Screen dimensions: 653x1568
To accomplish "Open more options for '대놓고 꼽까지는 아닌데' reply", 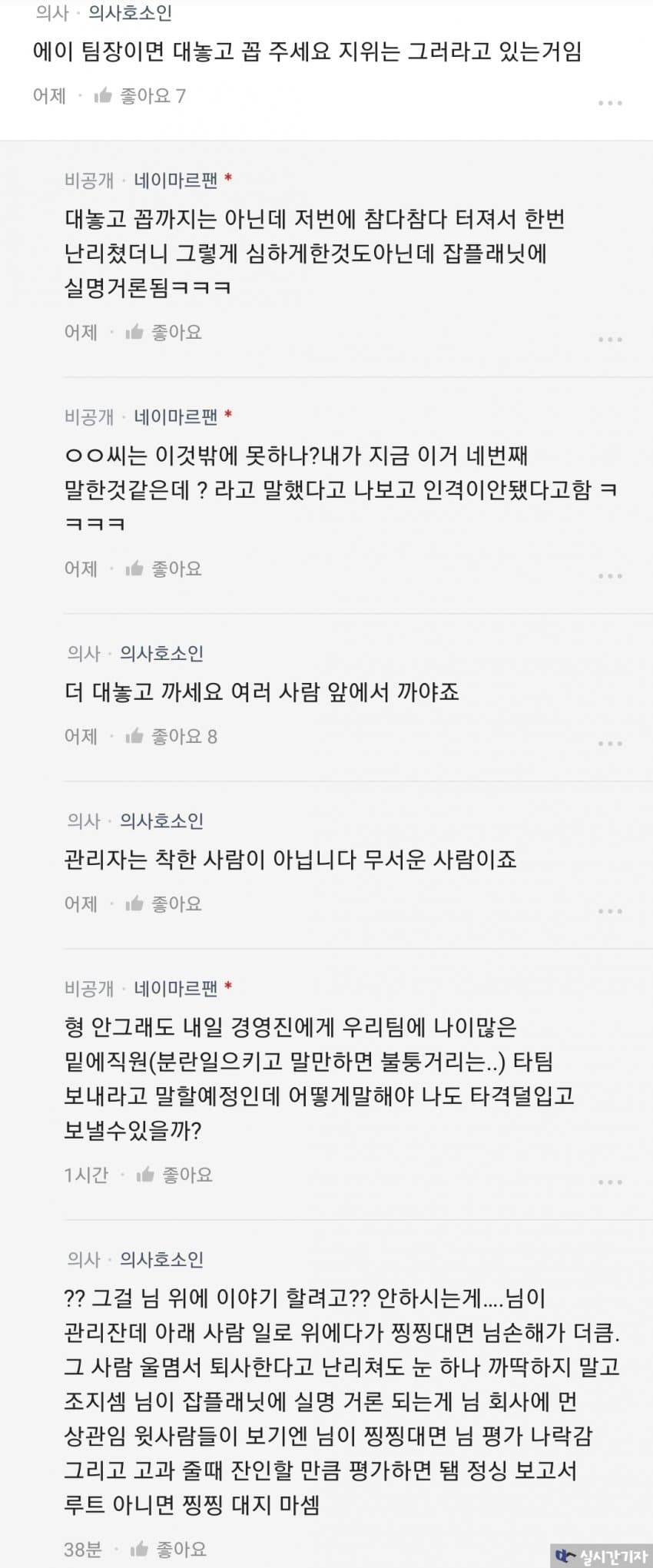I will pos(610,340).
